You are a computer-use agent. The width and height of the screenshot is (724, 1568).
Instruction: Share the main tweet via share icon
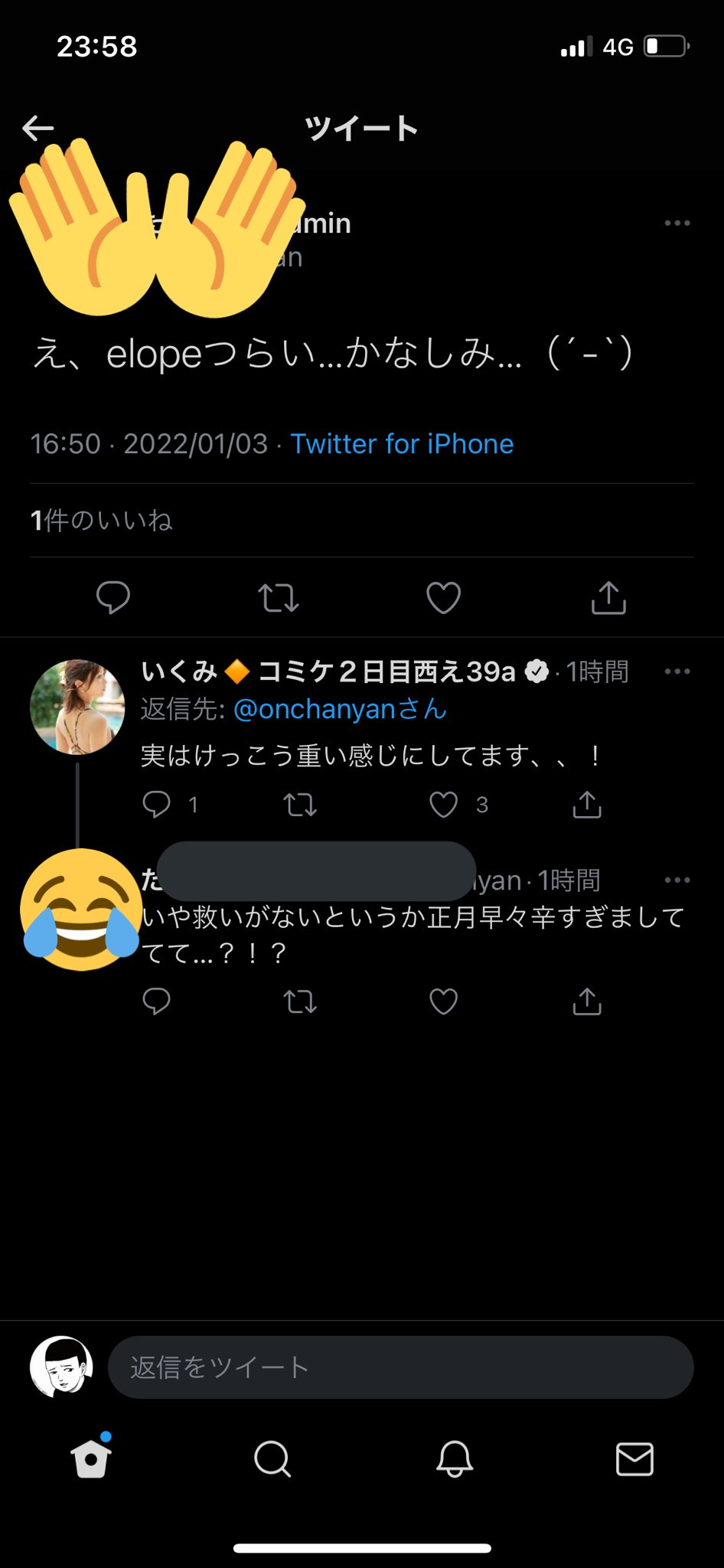(x=608, y=598)
